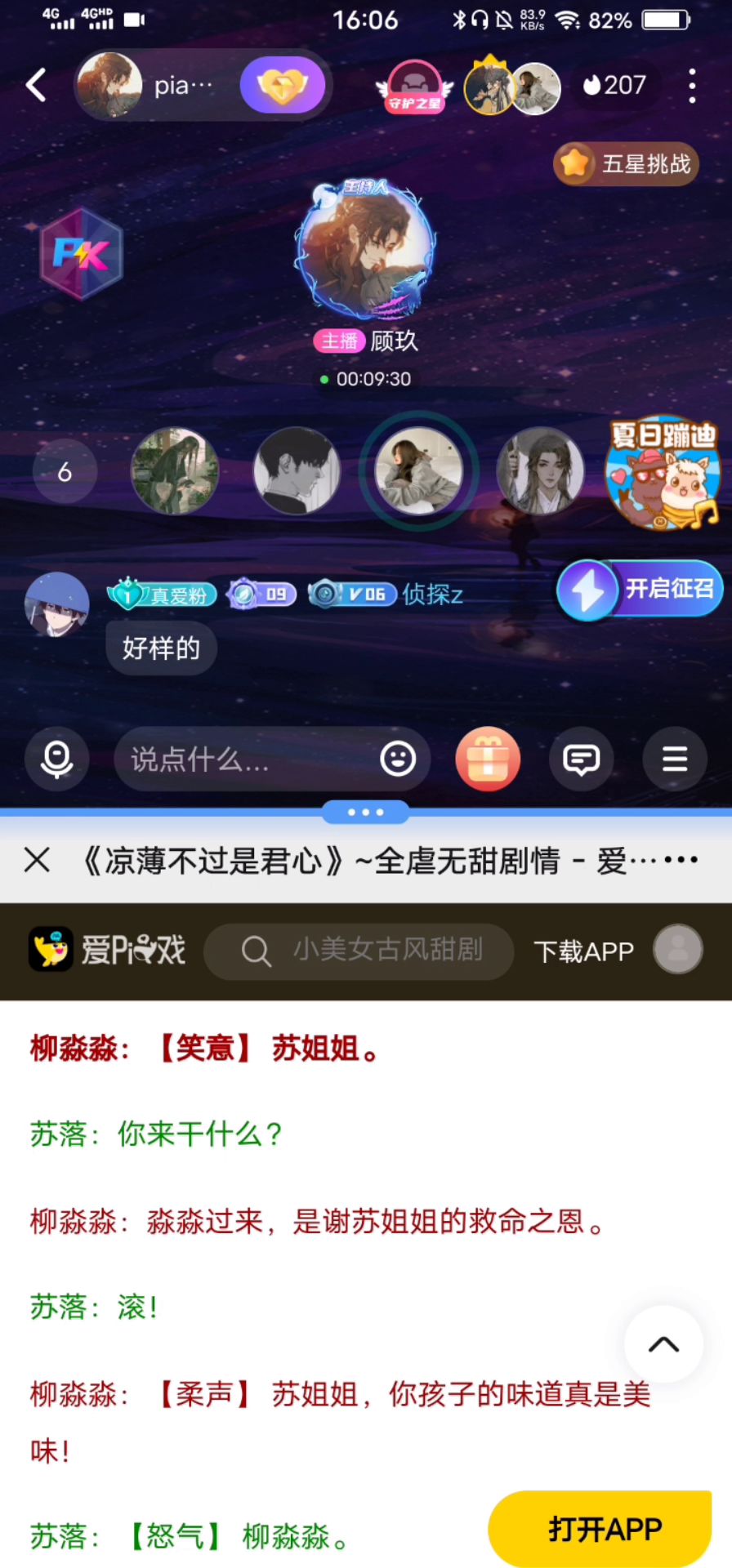Open the room's three-dot overflow menu
732x1568 pixels.
692,85
